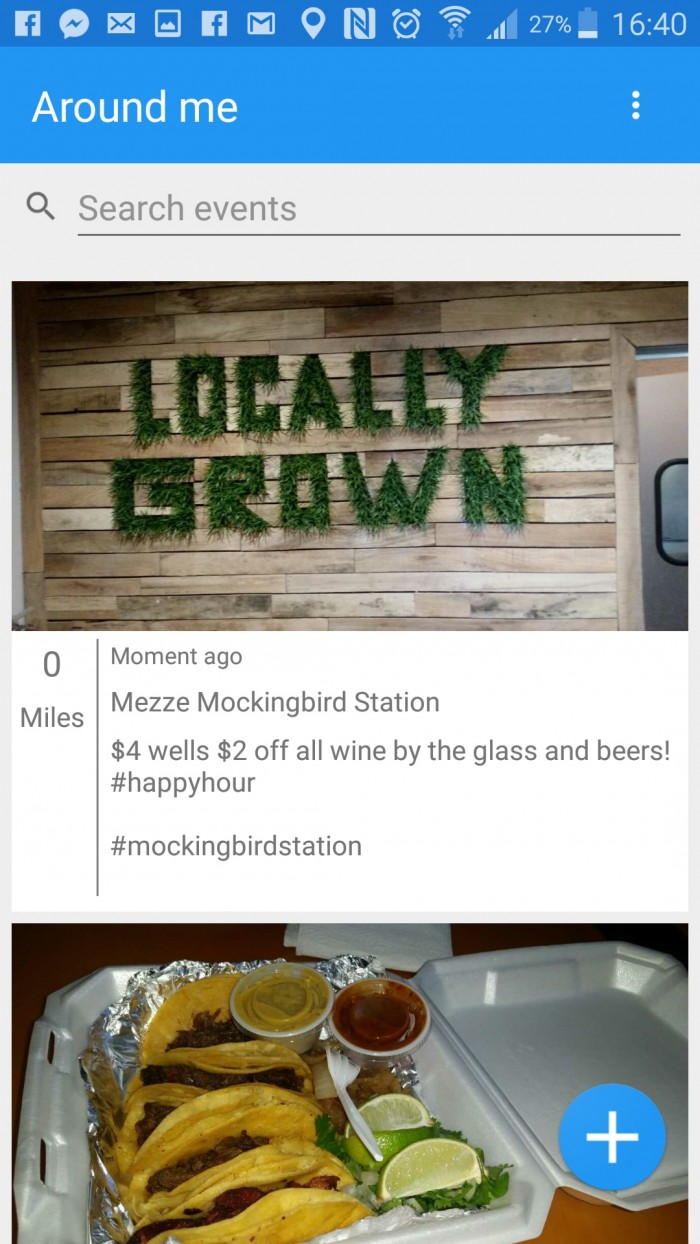Image resolution: width=700 pixels, height=1244 pixels.
Task: Add a new event with plus button
Action: (x=612, y=1137)
